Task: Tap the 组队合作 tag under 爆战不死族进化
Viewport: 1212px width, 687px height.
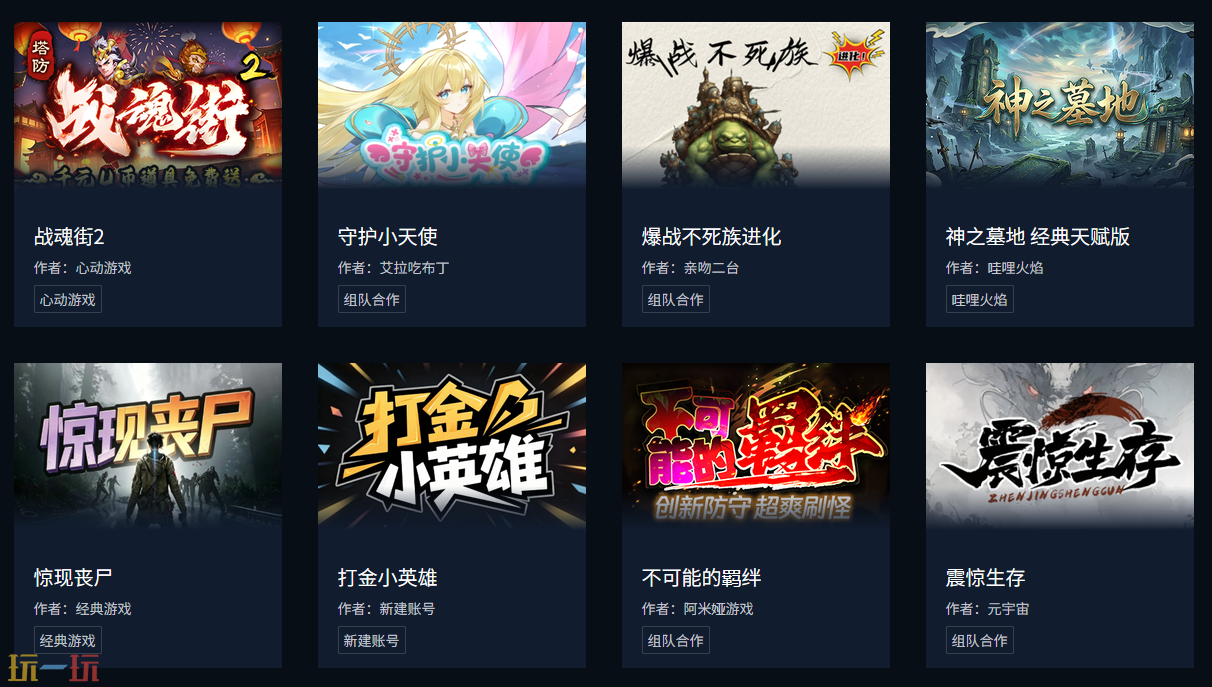Action: (x=676, y=299)
